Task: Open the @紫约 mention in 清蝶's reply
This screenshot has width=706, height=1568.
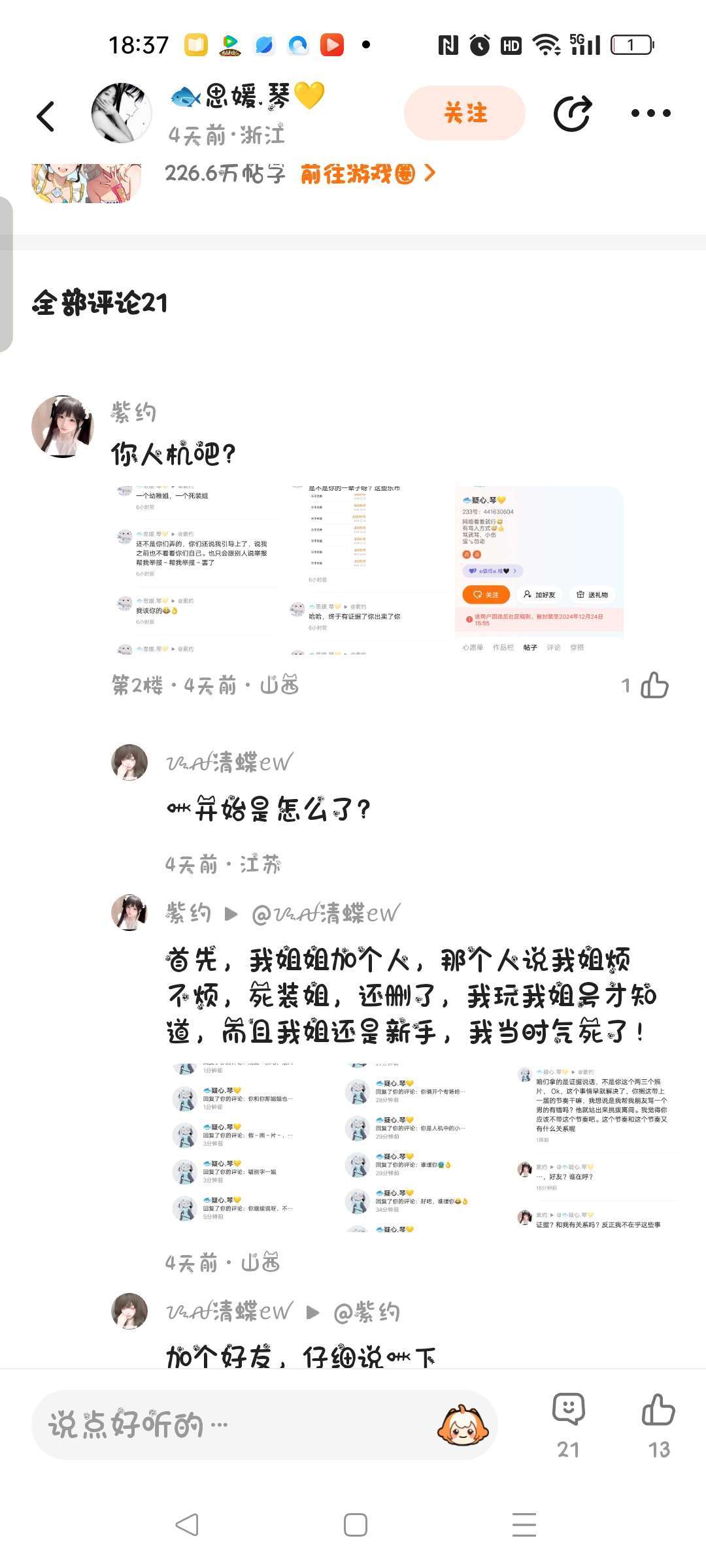Action: [x=366, y=1311]
